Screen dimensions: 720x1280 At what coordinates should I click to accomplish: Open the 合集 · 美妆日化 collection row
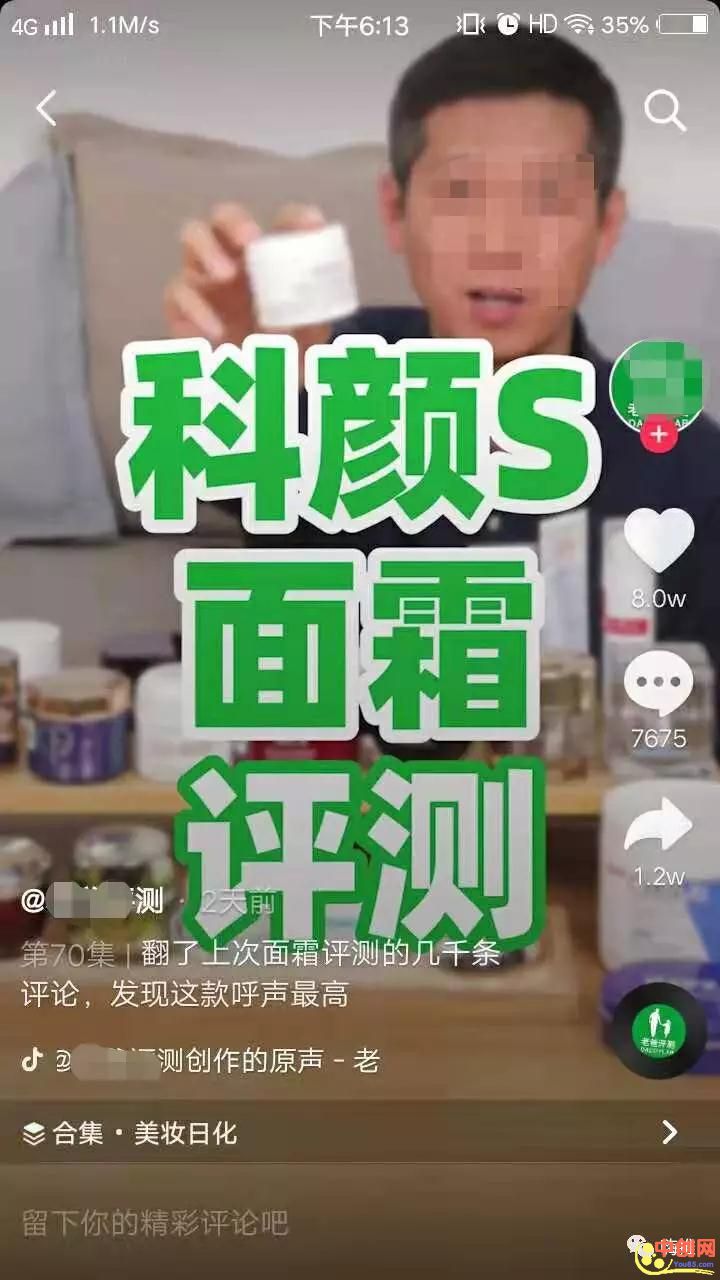[x=360, y=1133]
